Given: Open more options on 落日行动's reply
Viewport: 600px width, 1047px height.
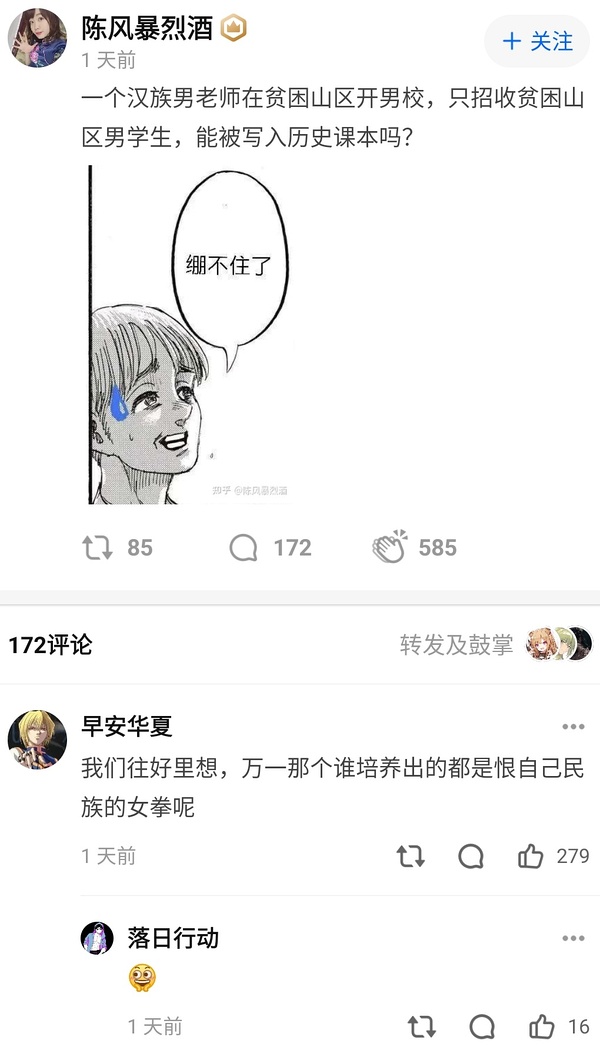Looking at the screenshot, I should (x=572, y=939).
